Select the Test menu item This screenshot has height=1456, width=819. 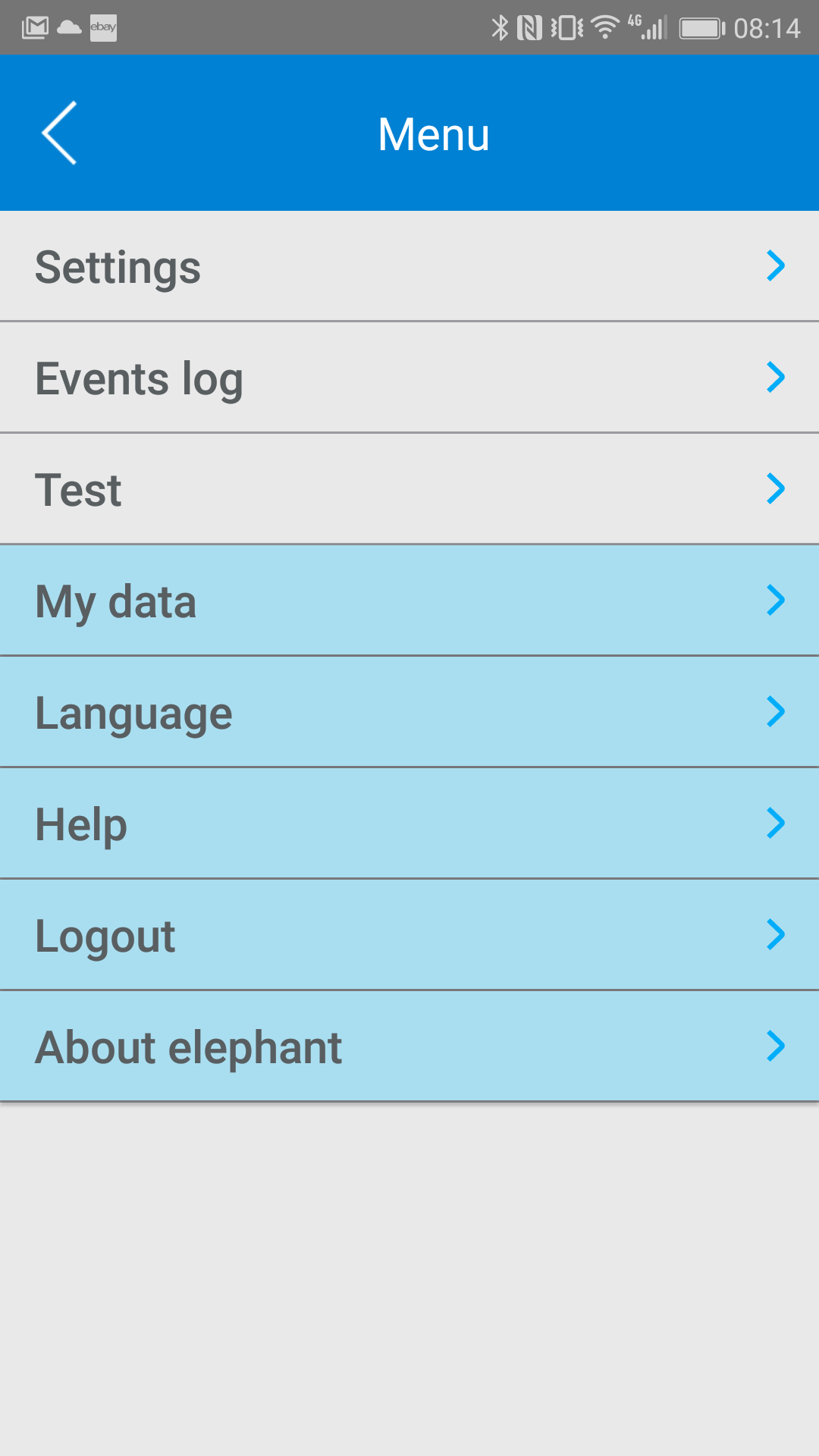tap(409, 489)
